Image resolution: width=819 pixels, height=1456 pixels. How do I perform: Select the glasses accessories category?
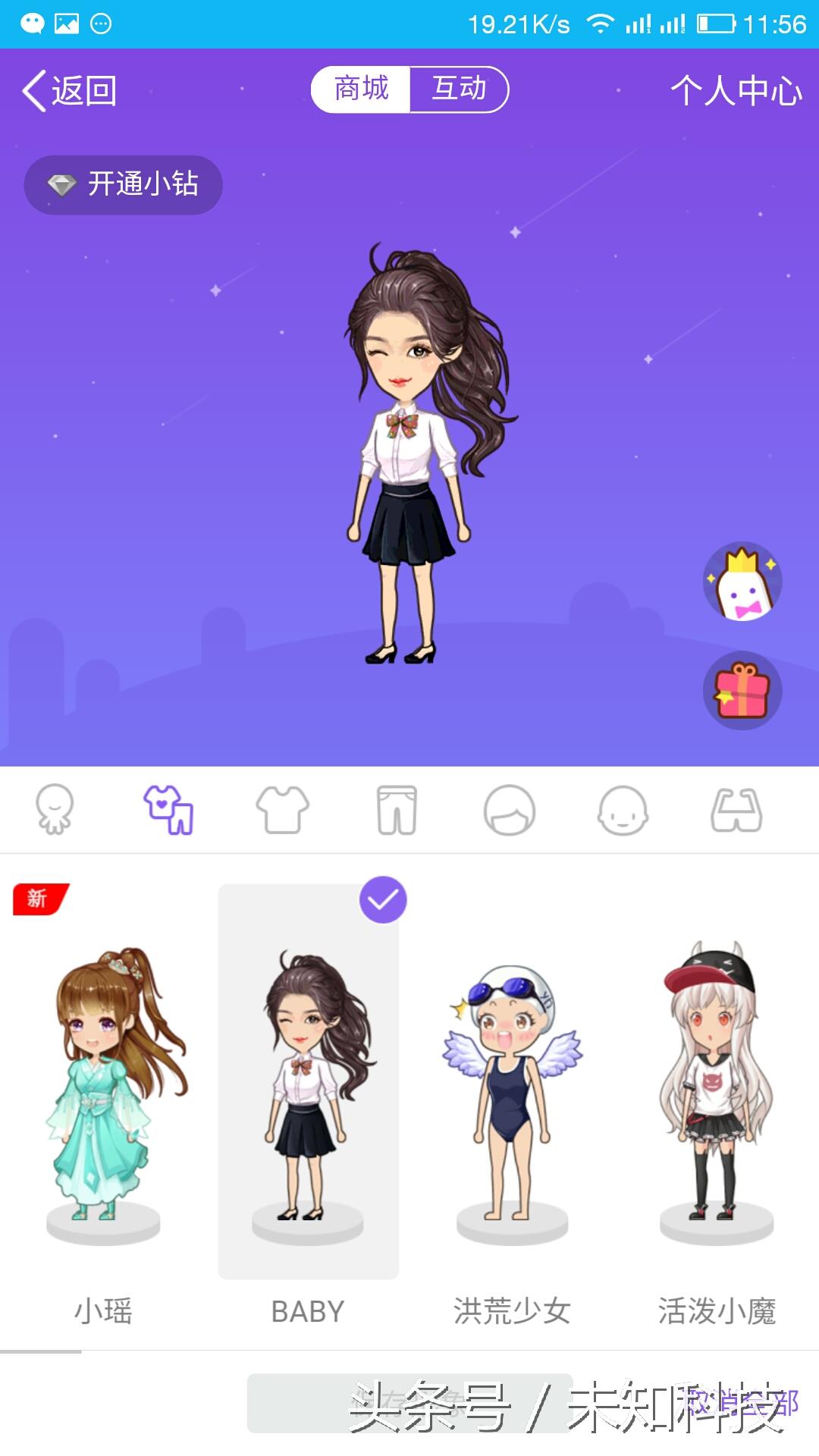coord(736,809)
